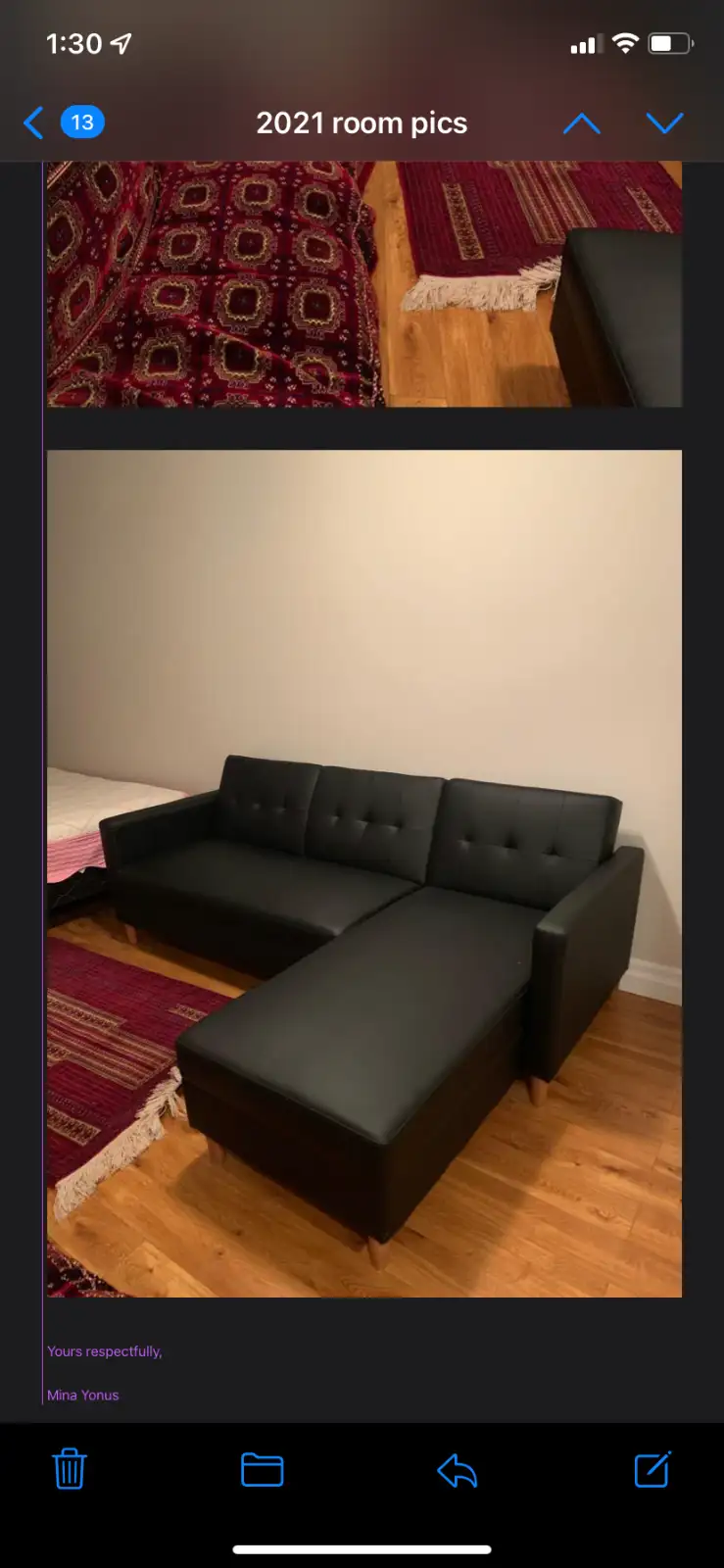Delete this email with the trash icon
The height and width of the screenshot is (1568, 724).
(70, 1469)
